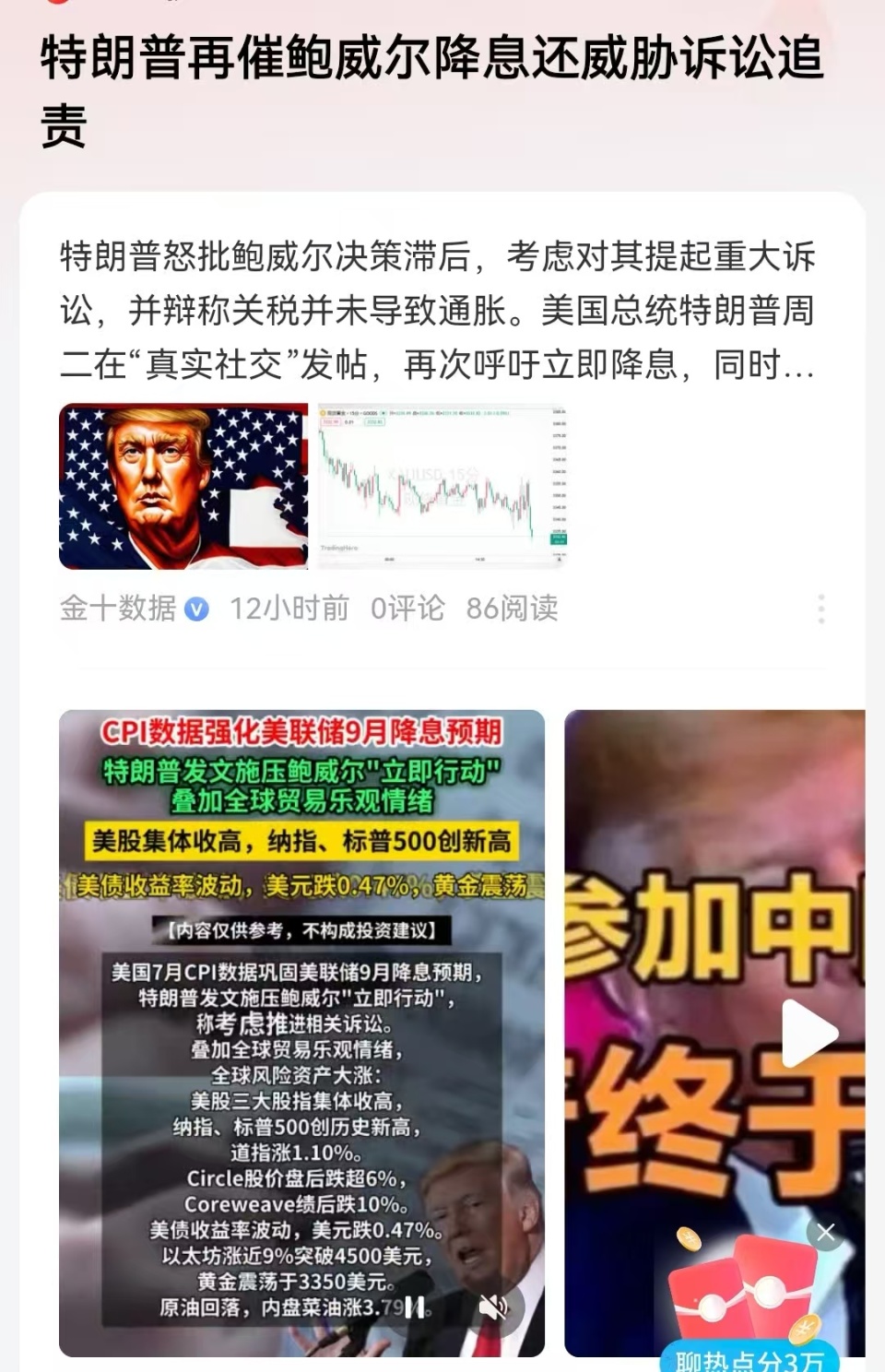Open the 0评论 comments section
This screenshot has width=885, height=1372.
pyautogui.click(x=406, y=609)
